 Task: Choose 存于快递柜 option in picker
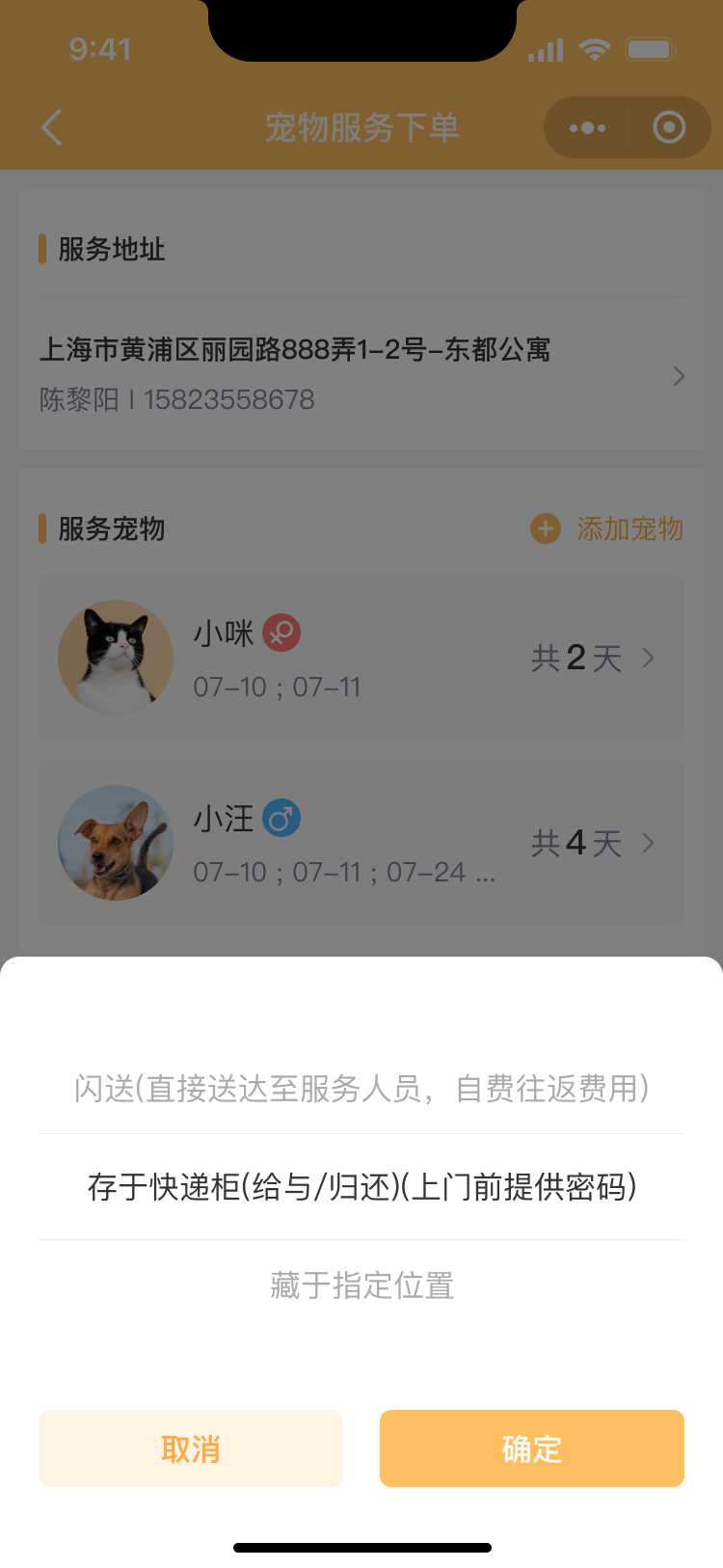tap(361, 1187)
